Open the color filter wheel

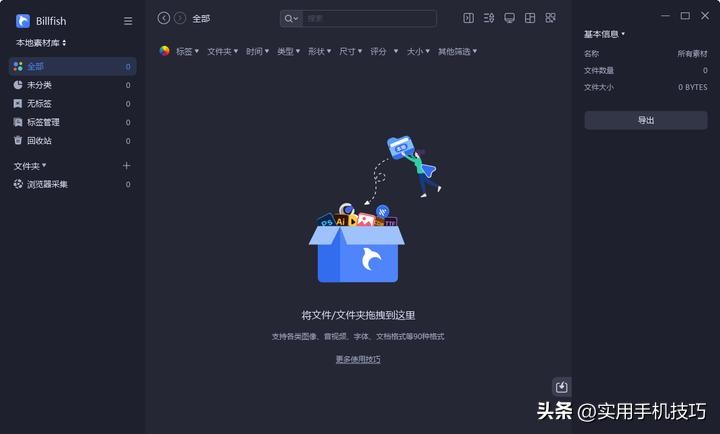(165, 51)
